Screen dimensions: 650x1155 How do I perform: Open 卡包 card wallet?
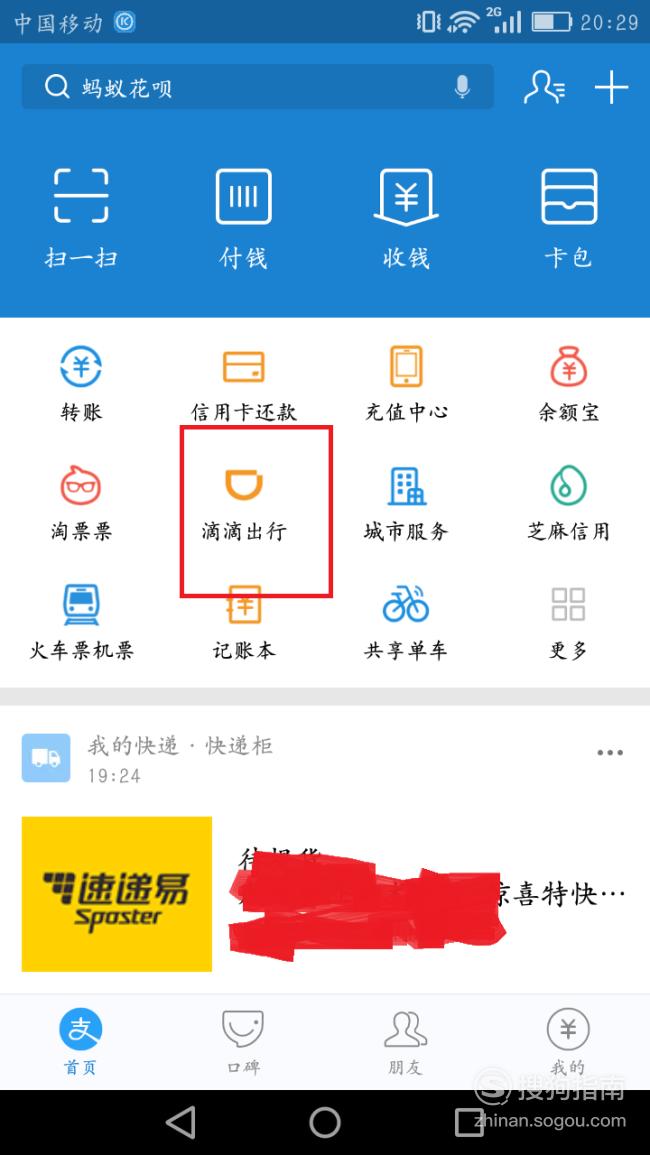tap(568, 218)
